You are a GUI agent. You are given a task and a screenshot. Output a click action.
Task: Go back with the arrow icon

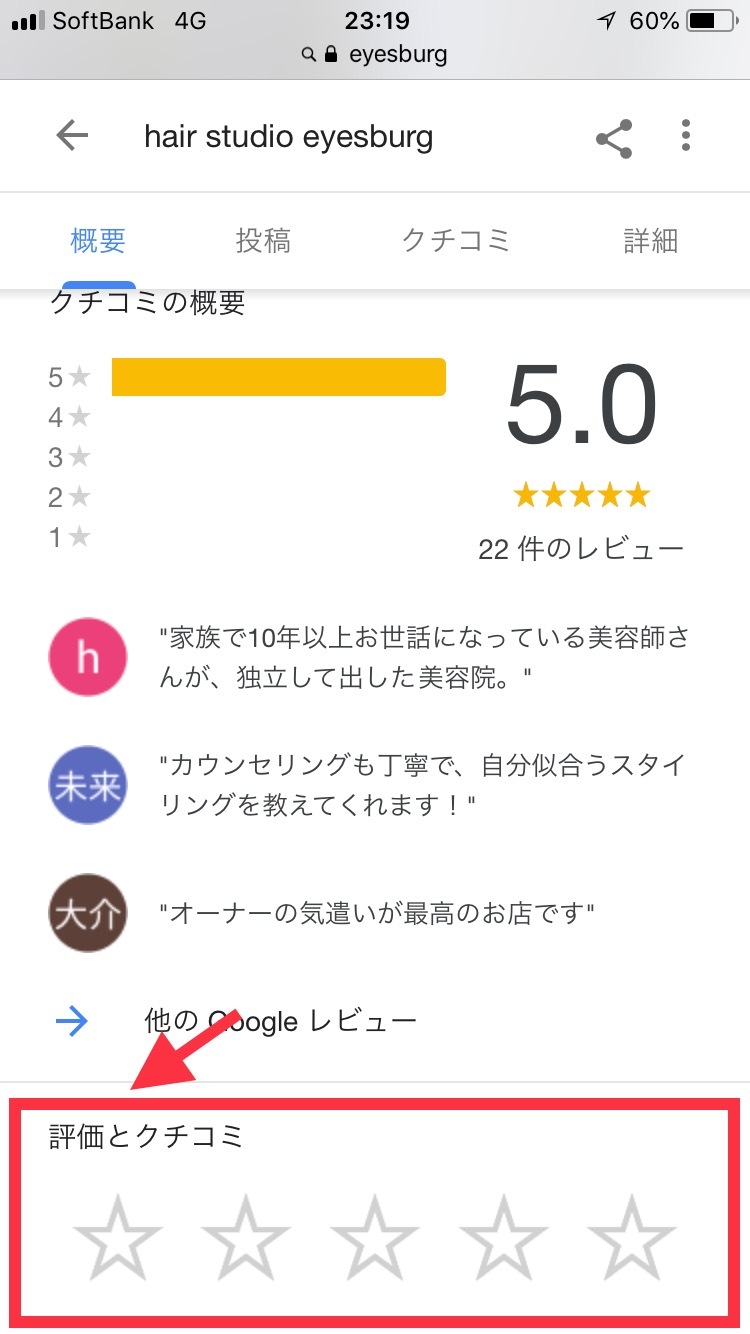(73, 136)
